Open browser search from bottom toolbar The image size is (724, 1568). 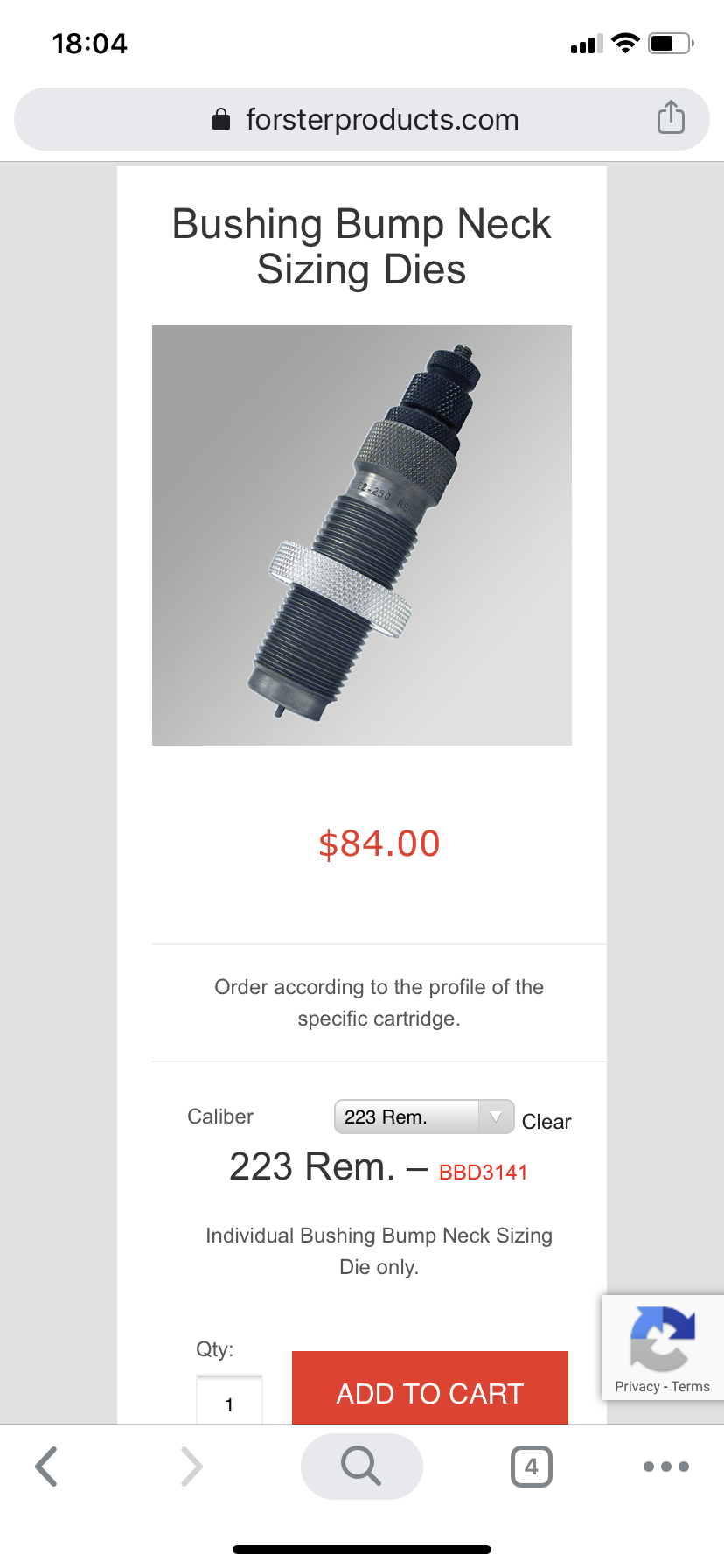pos(361,1466)
